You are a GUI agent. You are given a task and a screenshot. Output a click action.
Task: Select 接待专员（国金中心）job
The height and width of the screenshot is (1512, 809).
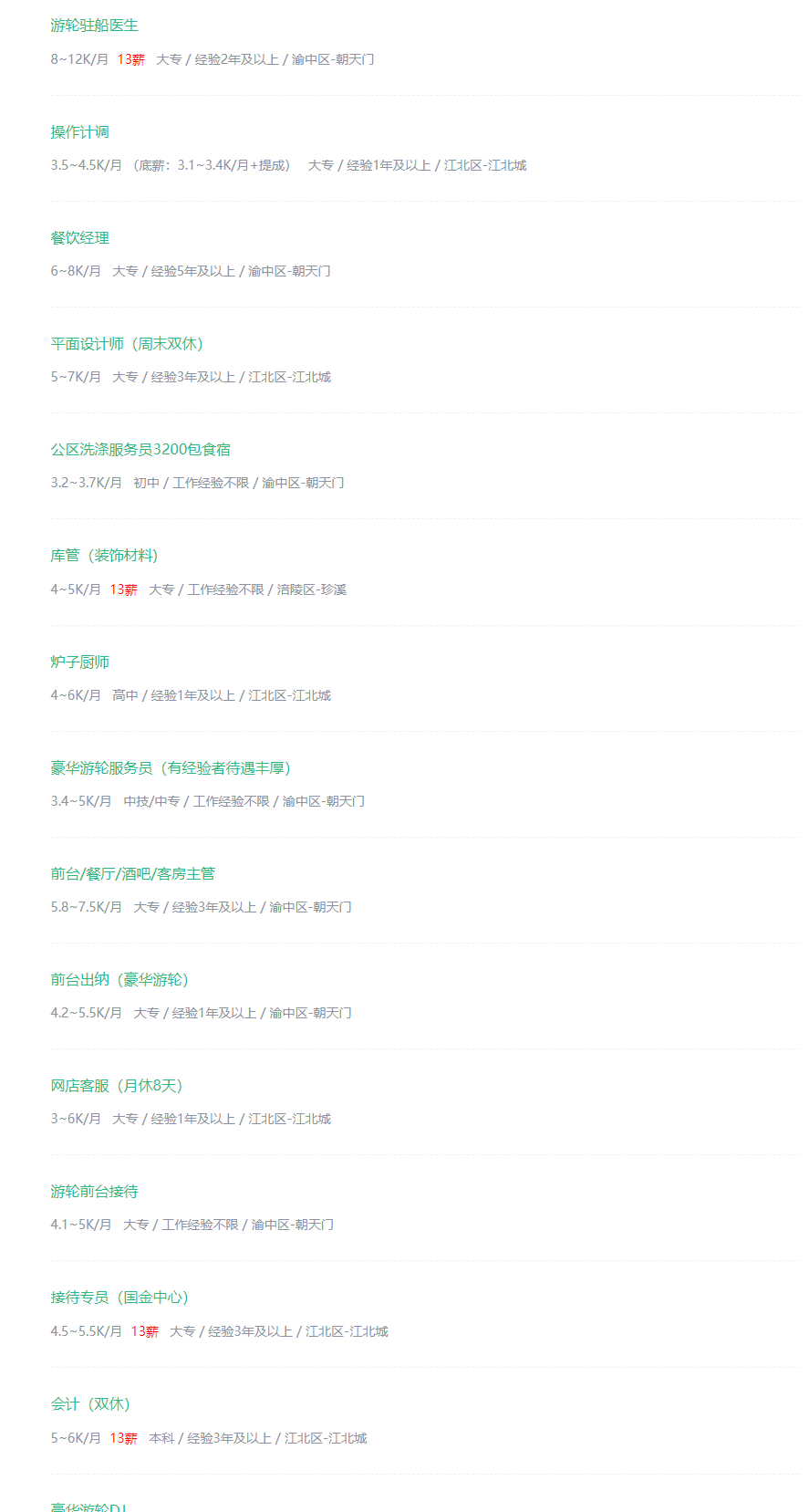(119, 1297)
